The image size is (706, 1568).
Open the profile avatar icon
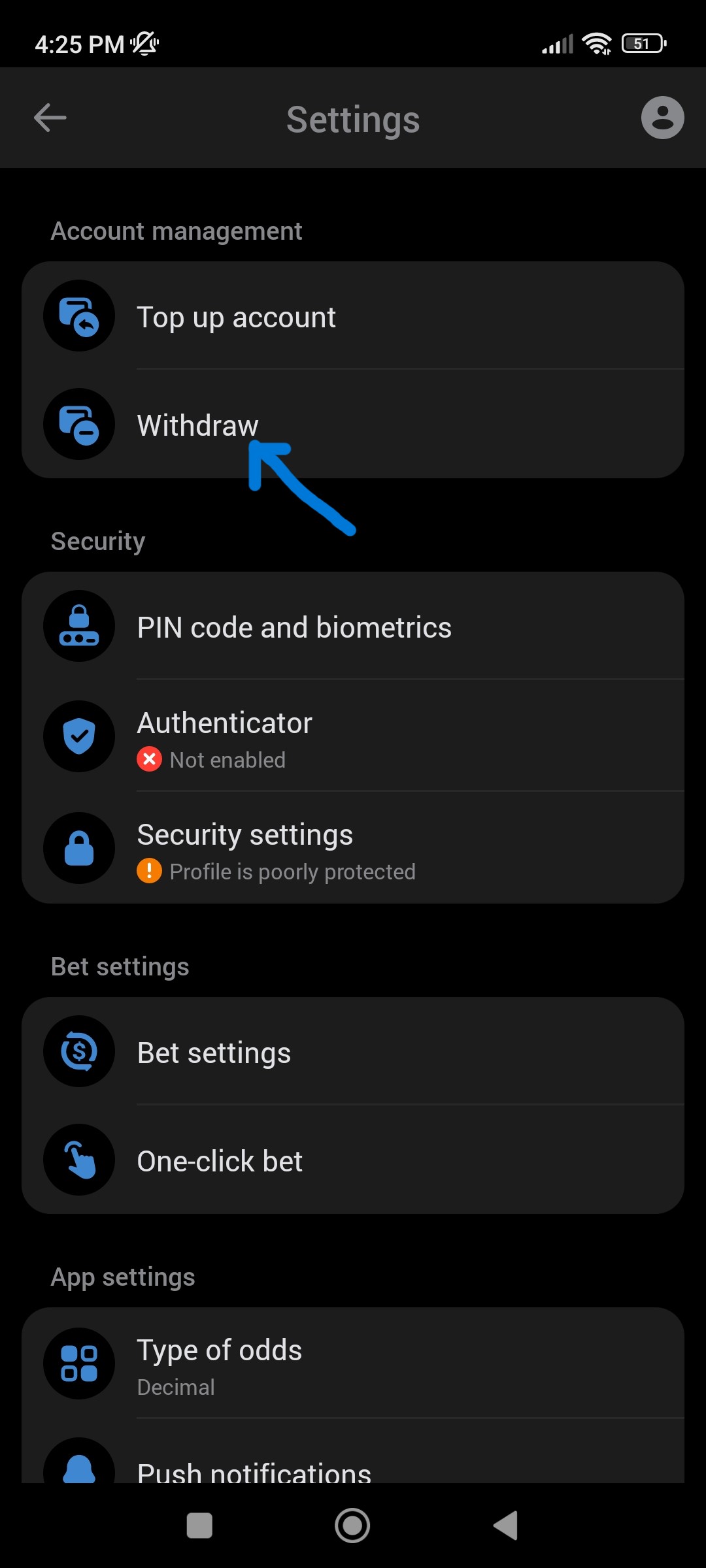pos(662,118)
